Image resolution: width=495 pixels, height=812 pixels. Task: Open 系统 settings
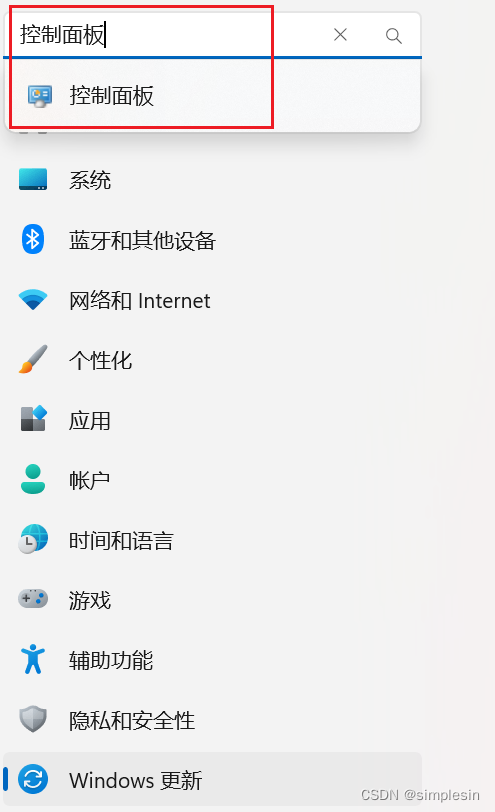(x=212, y=180)
